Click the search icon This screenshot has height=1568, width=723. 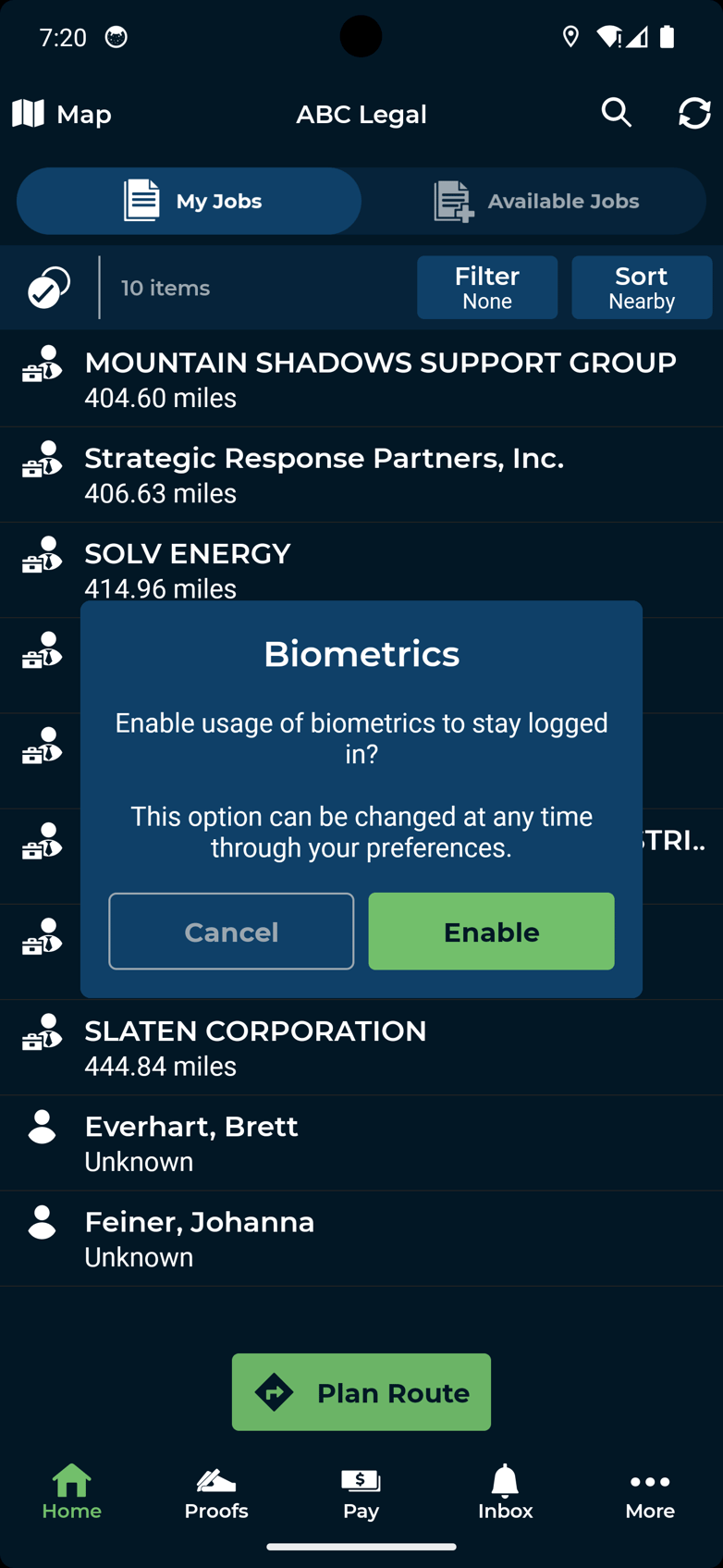pos(616,113)
